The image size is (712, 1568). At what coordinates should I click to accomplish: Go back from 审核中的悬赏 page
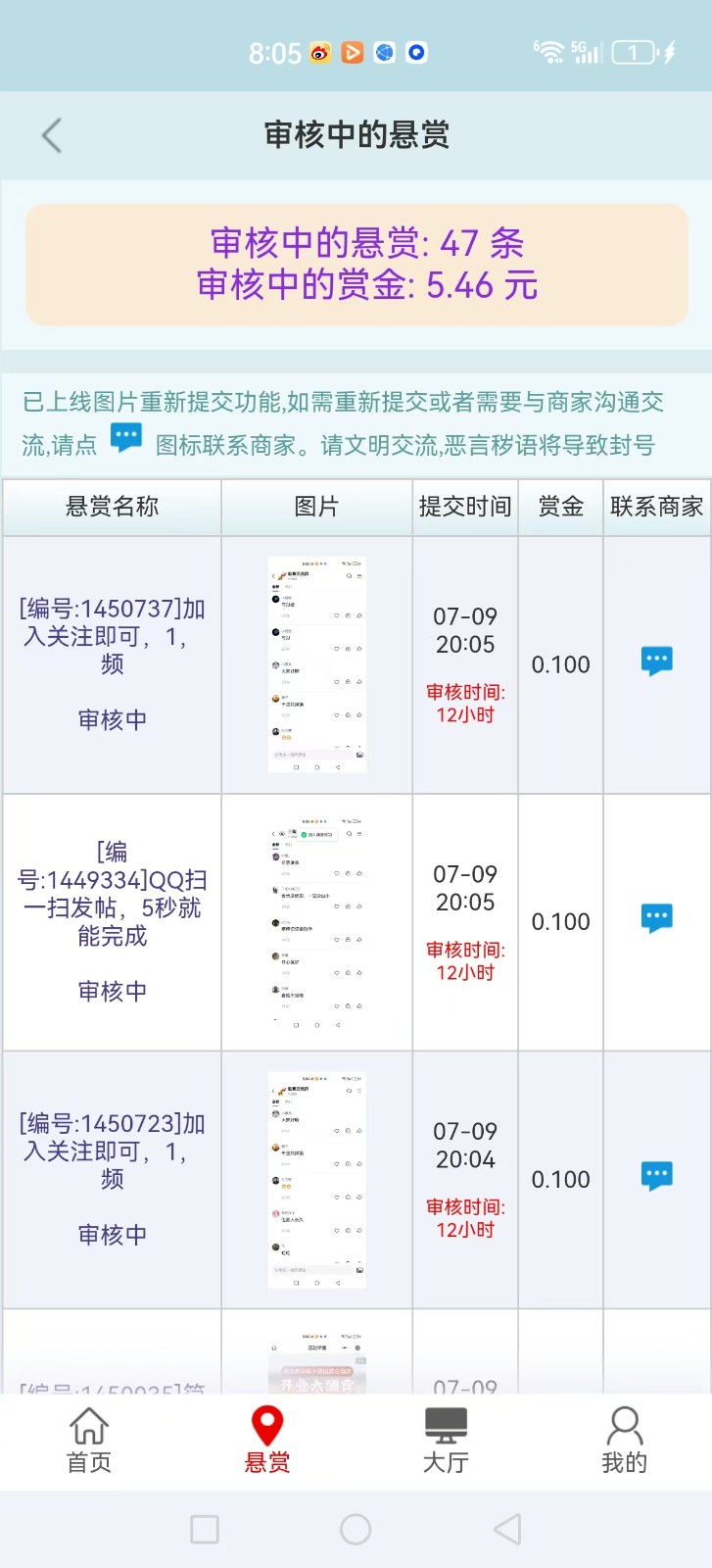tap(52, 135)
